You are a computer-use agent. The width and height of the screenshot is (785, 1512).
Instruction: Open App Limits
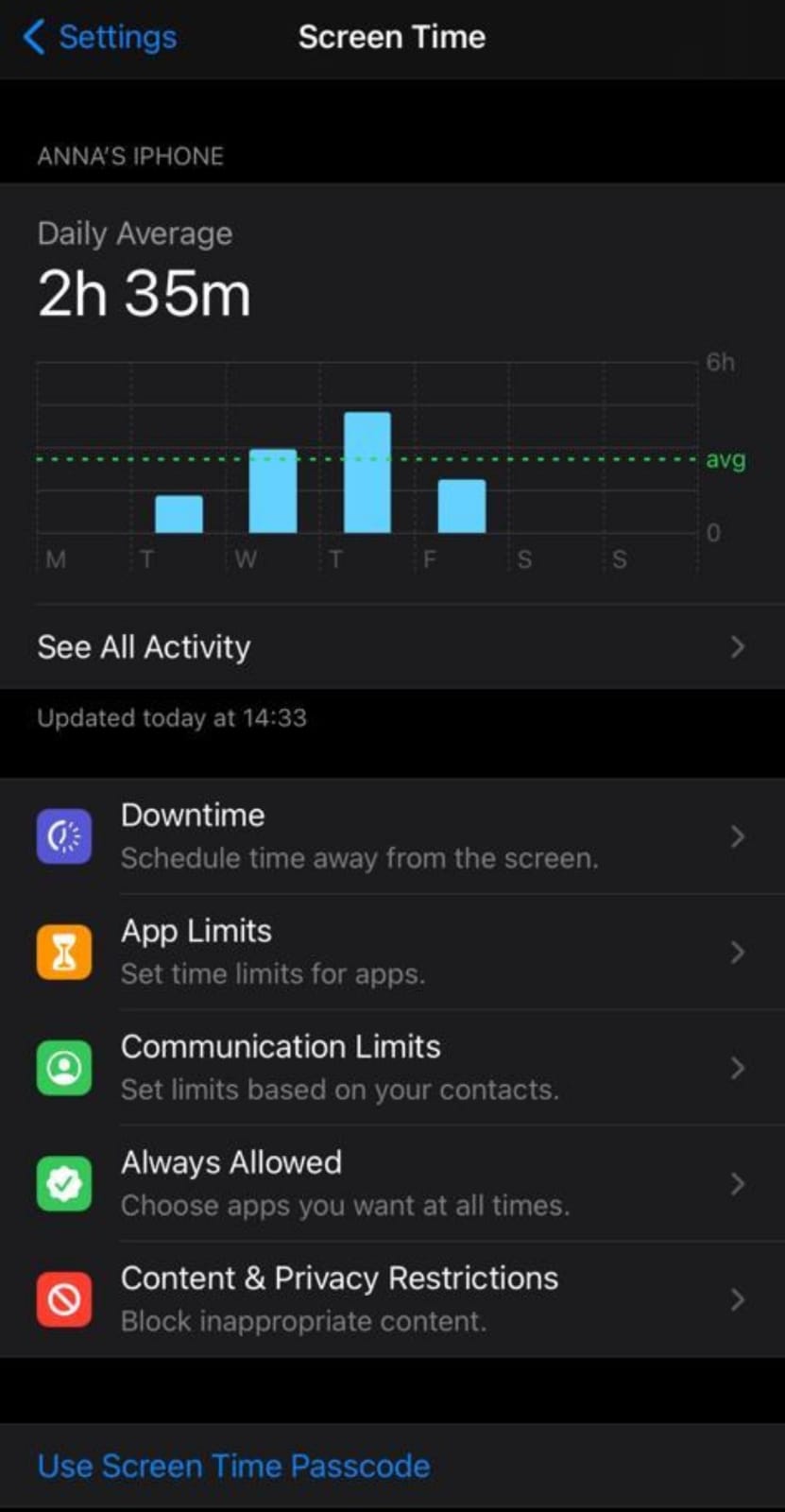click(x=391, y=952)
